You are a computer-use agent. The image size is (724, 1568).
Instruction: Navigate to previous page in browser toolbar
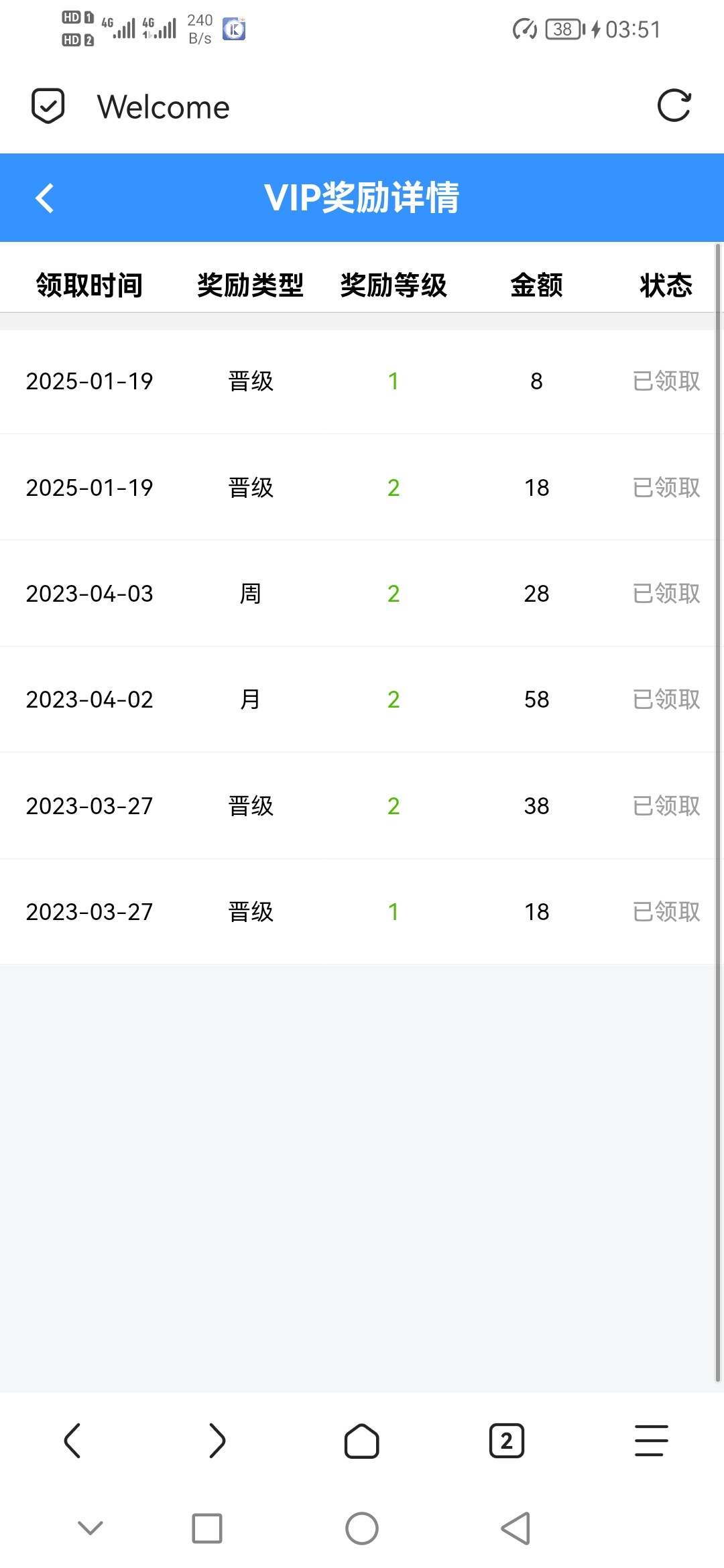tap(72, 1441)
